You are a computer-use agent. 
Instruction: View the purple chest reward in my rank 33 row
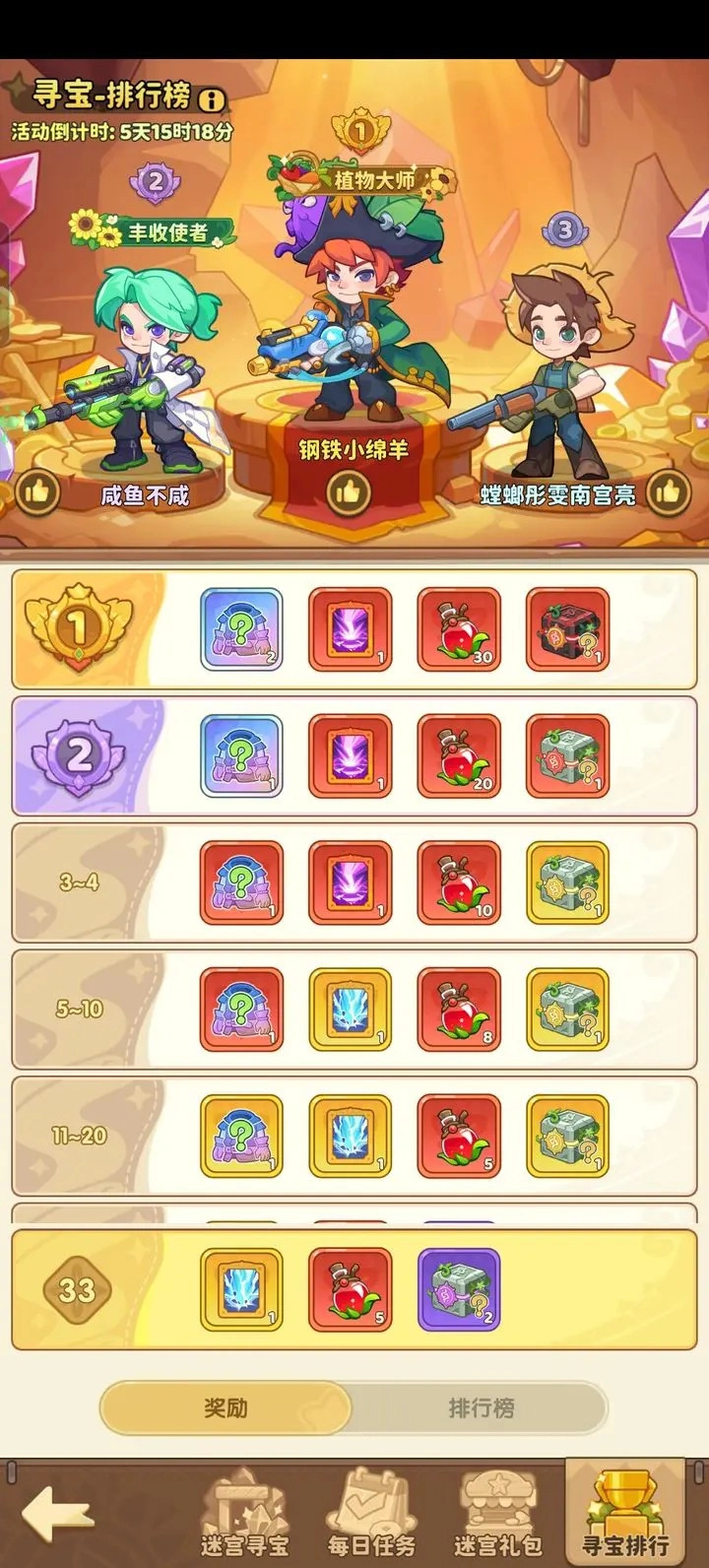coord(459,1289)
